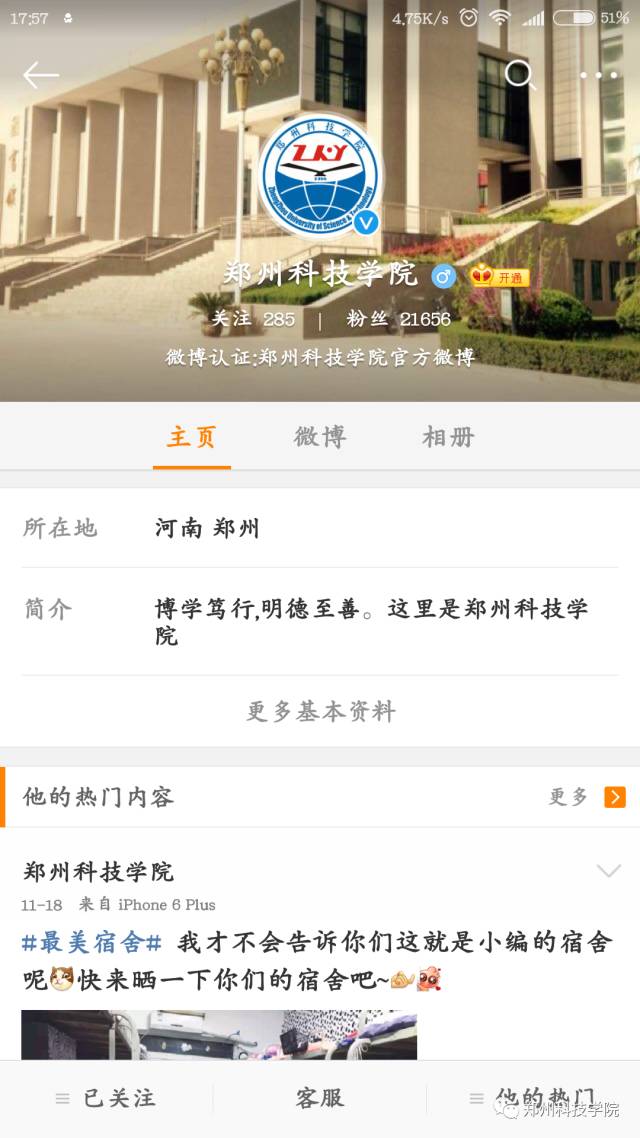Select the 主页 tab
The height and width of the screenshot is (1138, 640).
(192, 438)
